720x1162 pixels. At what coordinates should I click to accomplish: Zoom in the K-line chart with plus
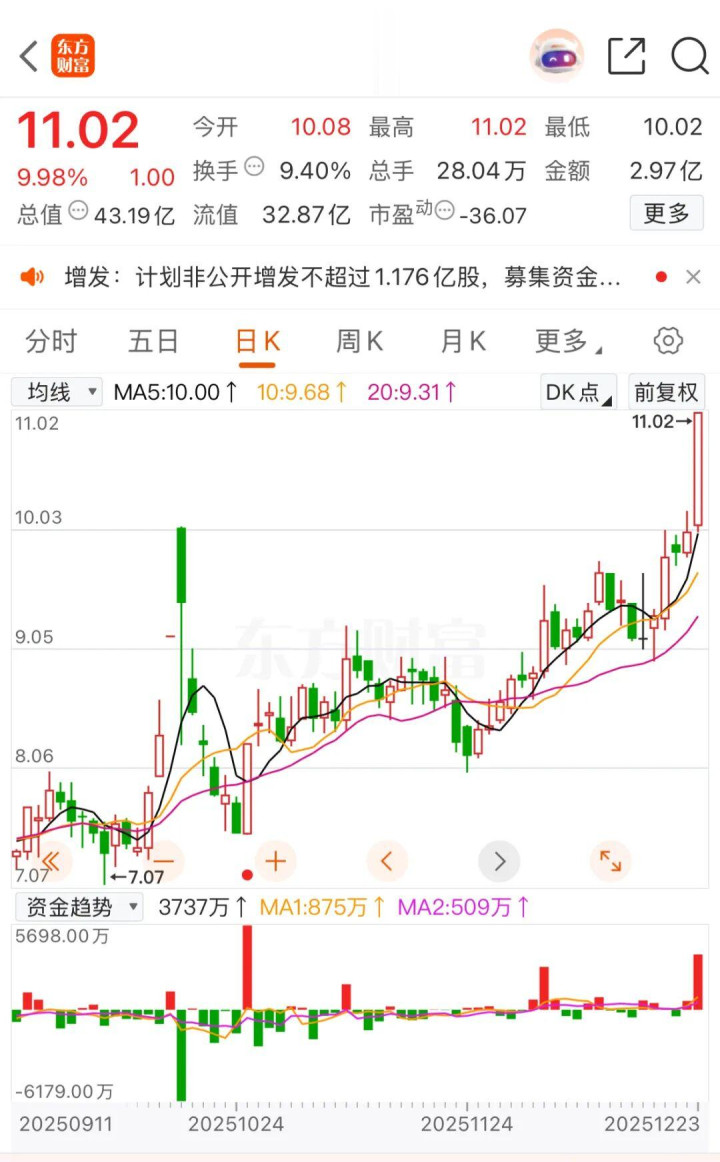click(x=276, y=860)
